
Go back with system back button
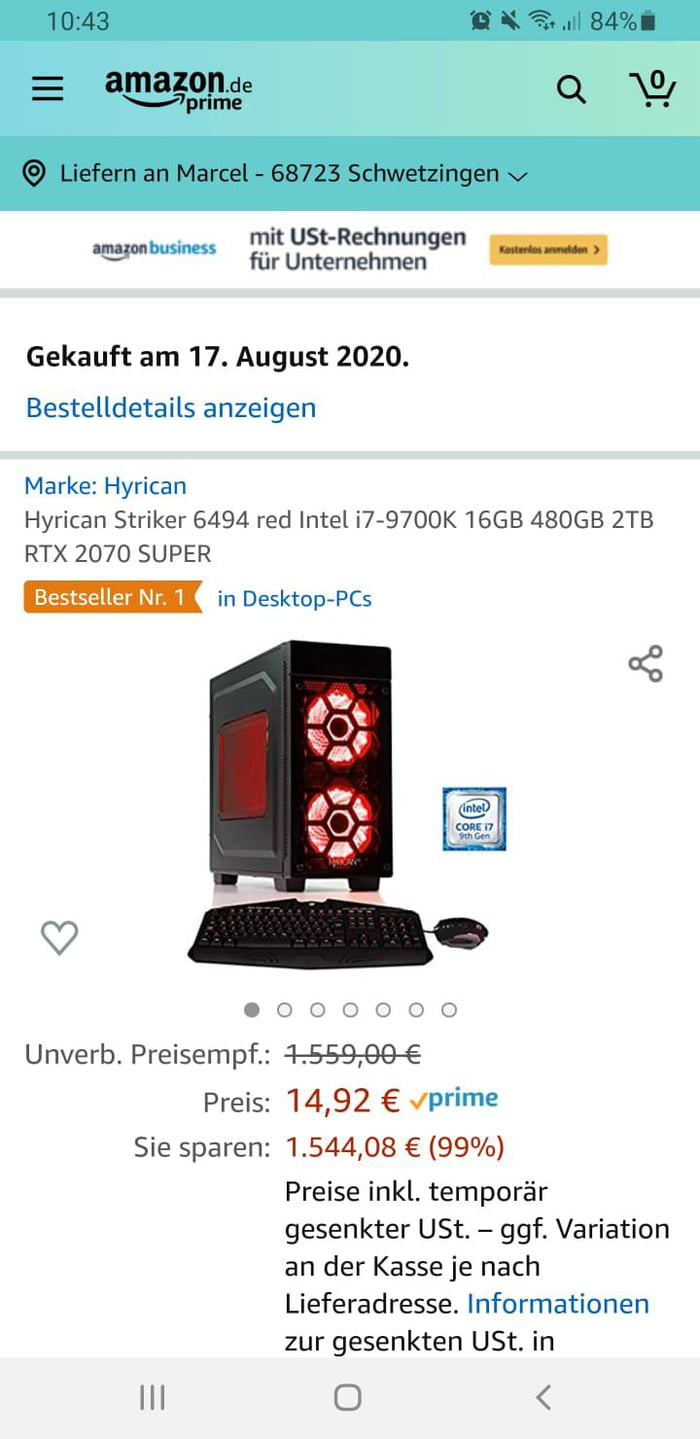(543, 1397)
